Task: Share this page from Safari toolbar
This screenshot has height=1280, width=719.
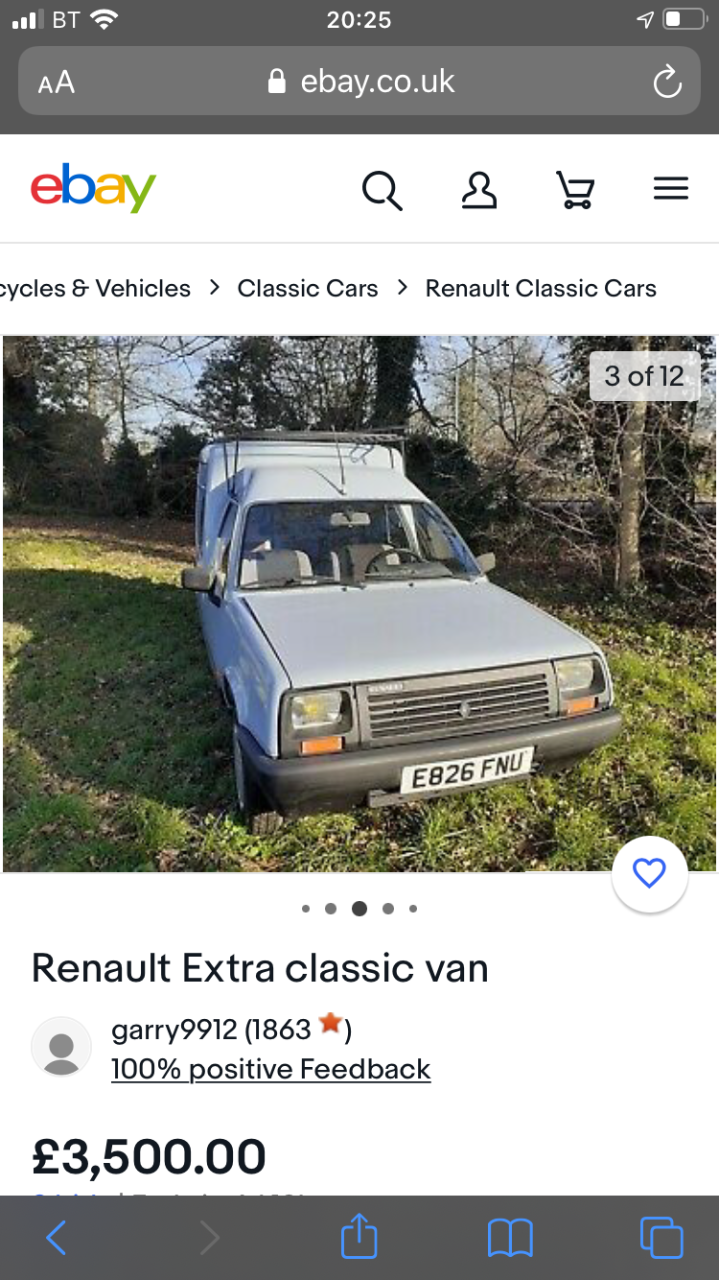Action: [x=359, y=1236]
